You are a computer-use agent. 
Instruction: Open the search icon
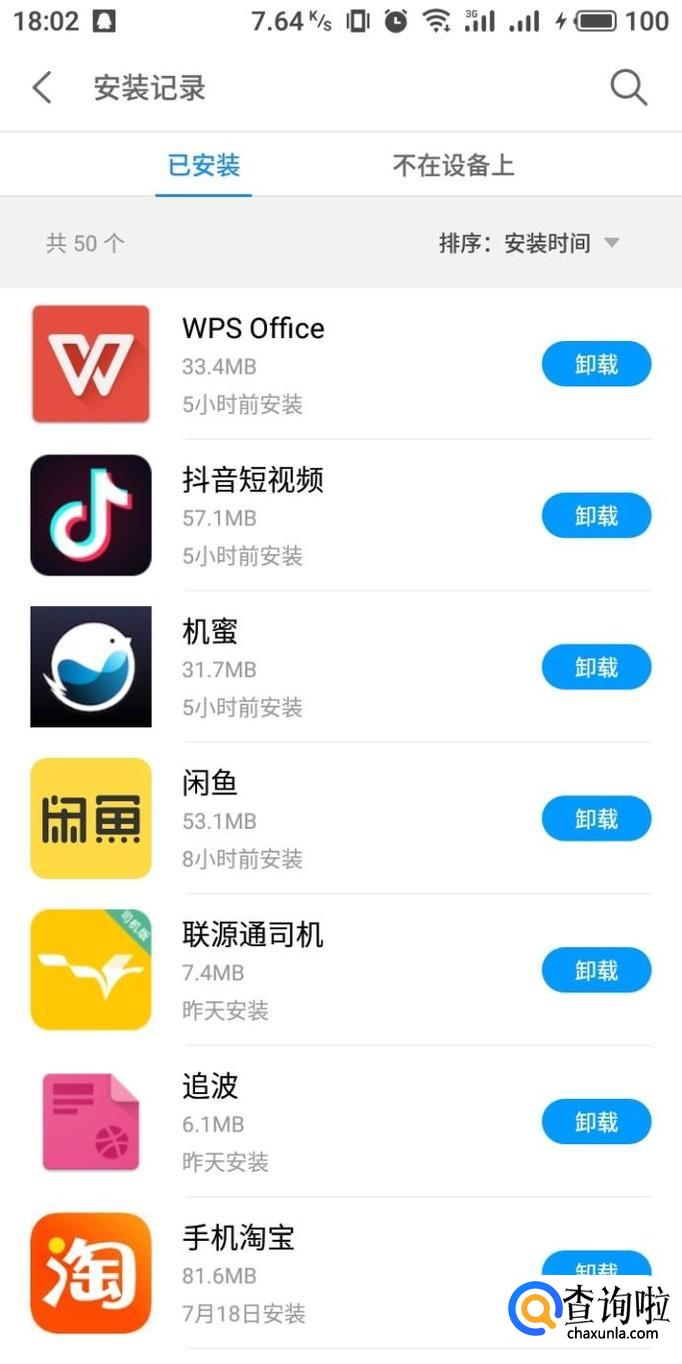(x=628, y=88)
